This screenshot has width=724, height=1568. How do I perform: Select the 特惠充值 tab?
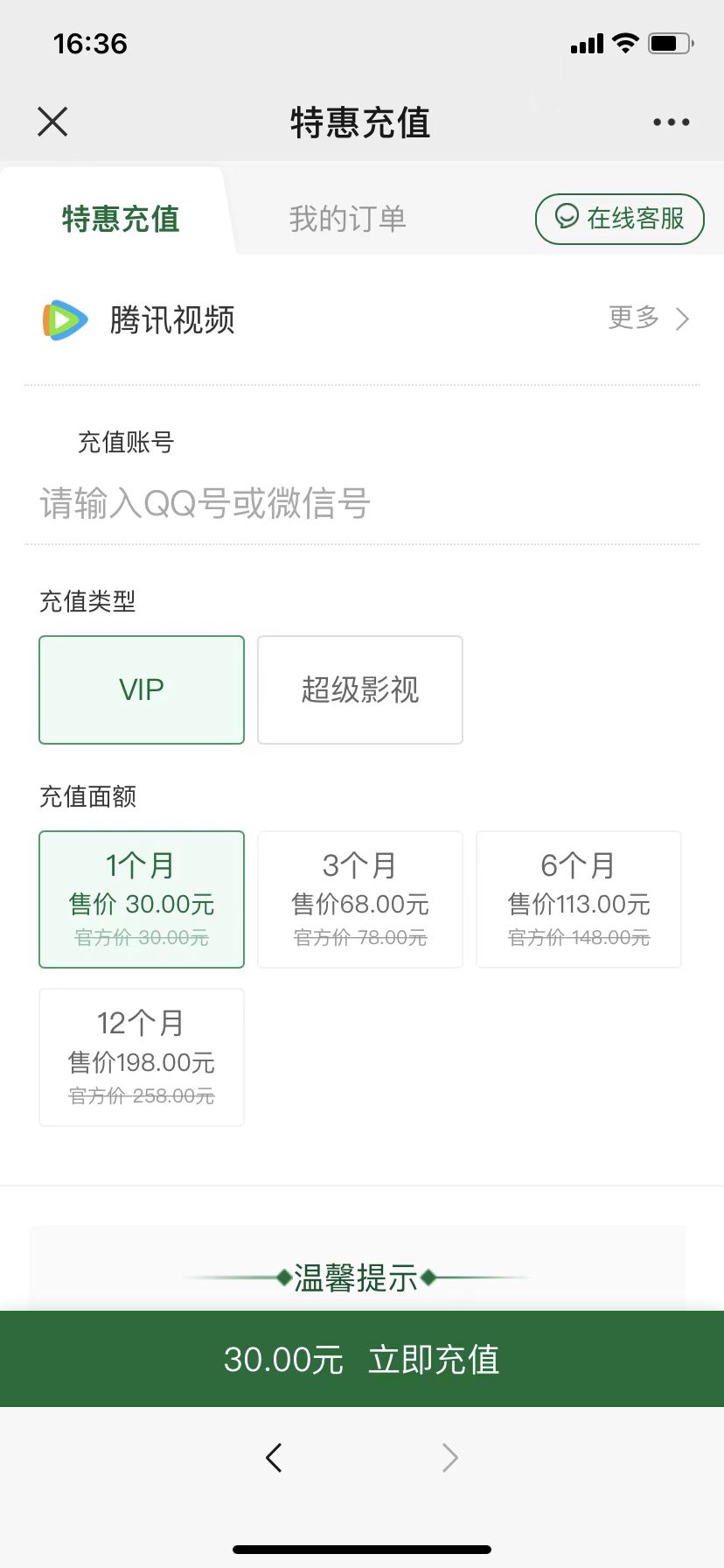click(121, 219)
